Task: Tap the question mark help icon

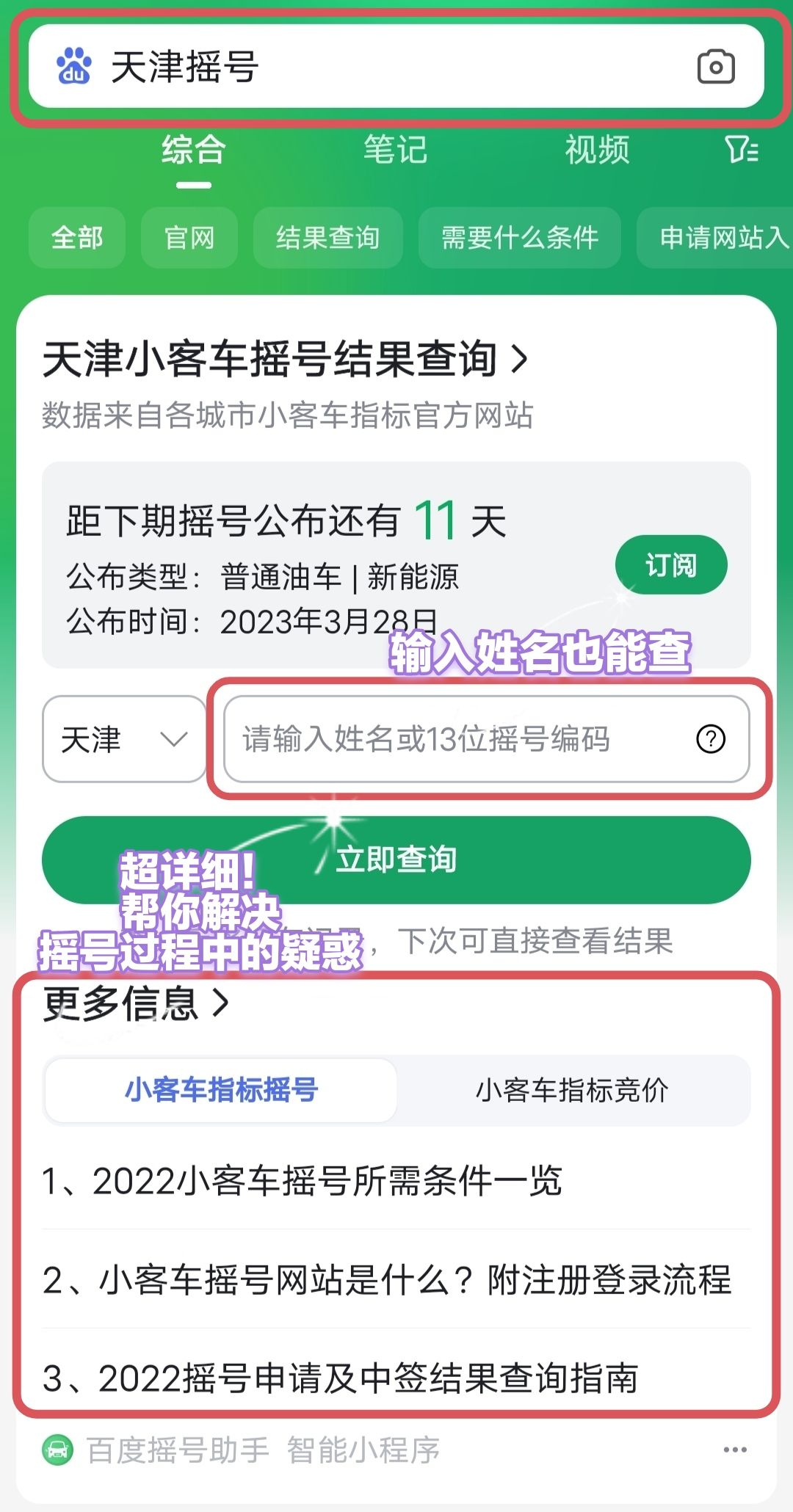Action: pyautogui.click(x=711, y=739)
